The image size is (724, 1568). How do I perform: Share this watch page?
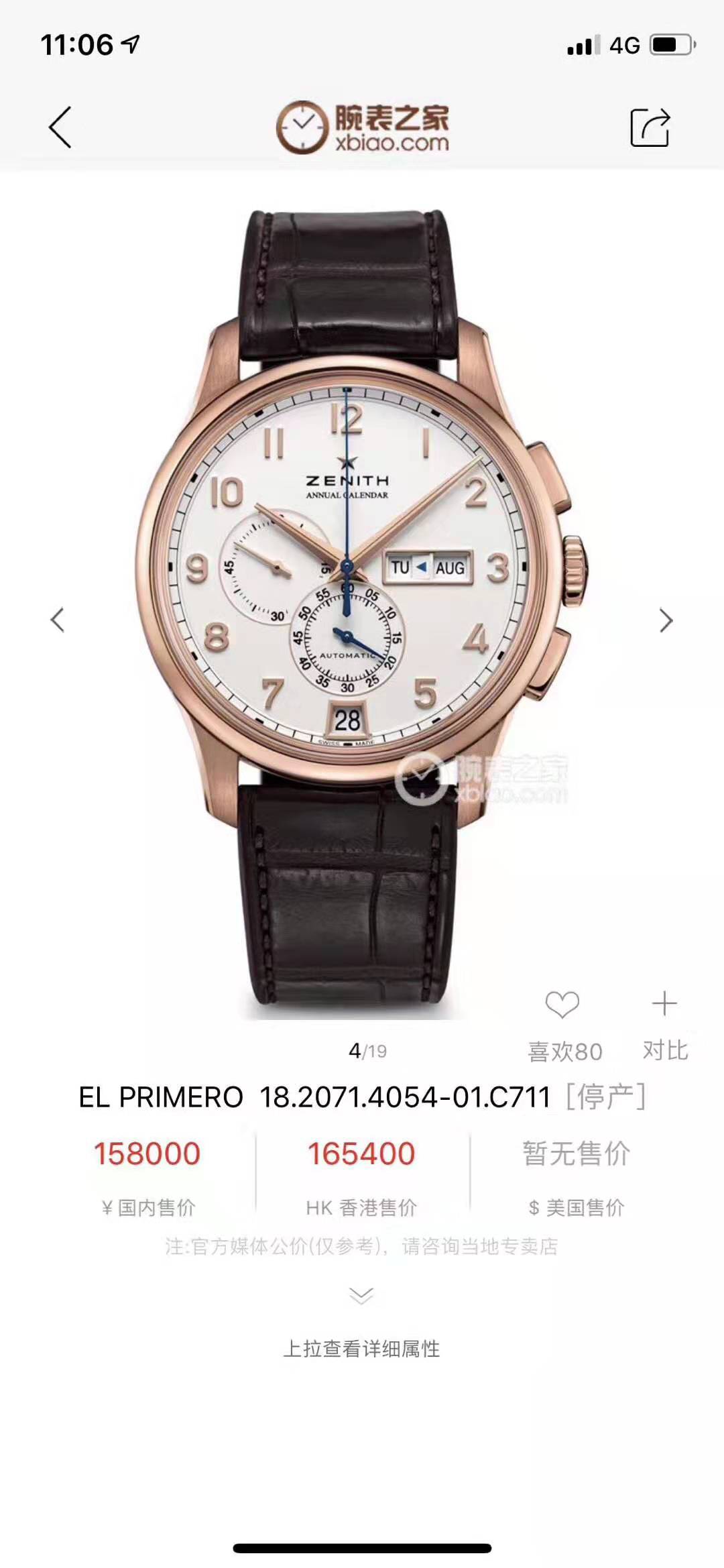click(x=650, y=127)
